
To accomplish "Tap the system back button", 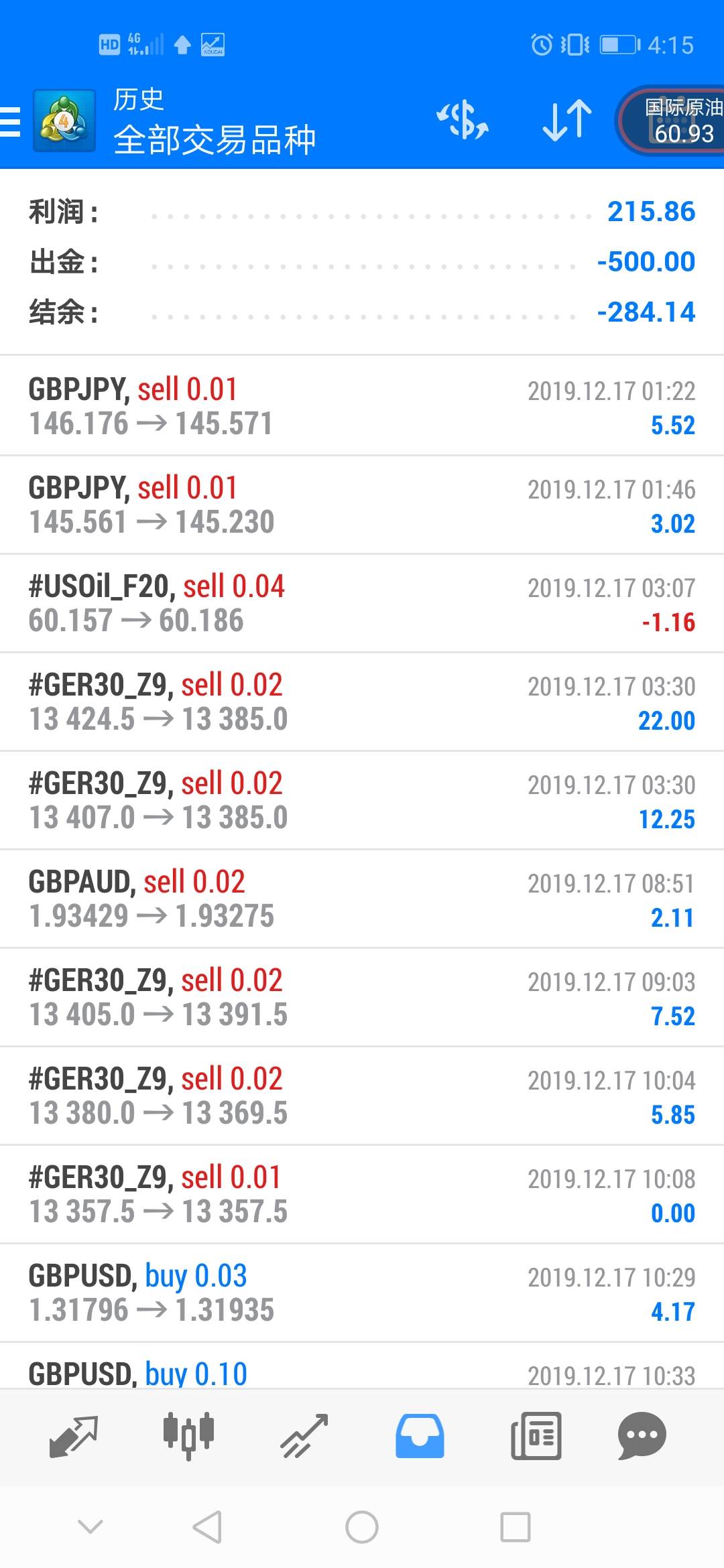I will [x=207, y=1527].
